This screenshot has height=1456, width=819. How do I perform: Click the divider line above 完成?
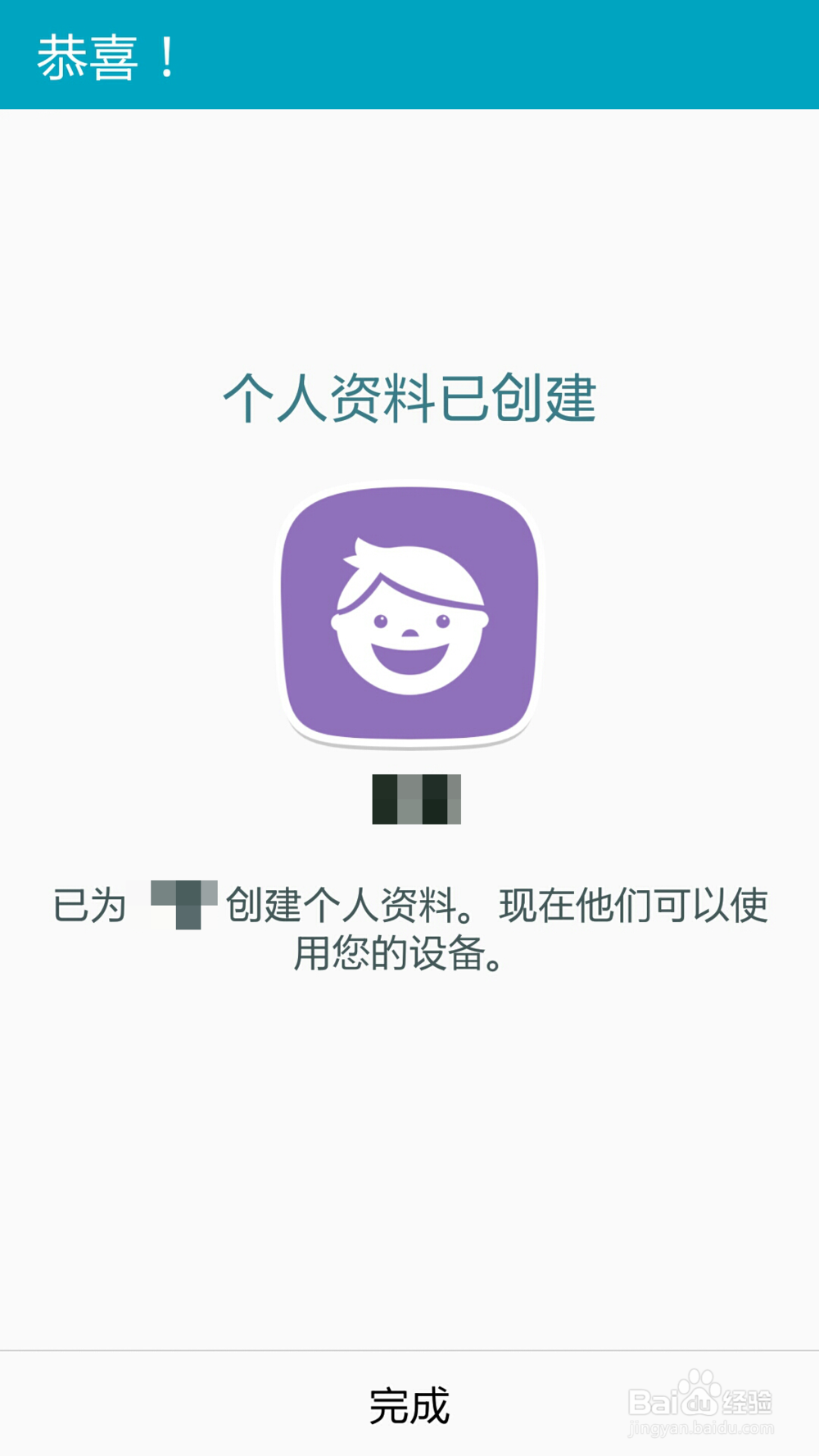point(409,1353)
